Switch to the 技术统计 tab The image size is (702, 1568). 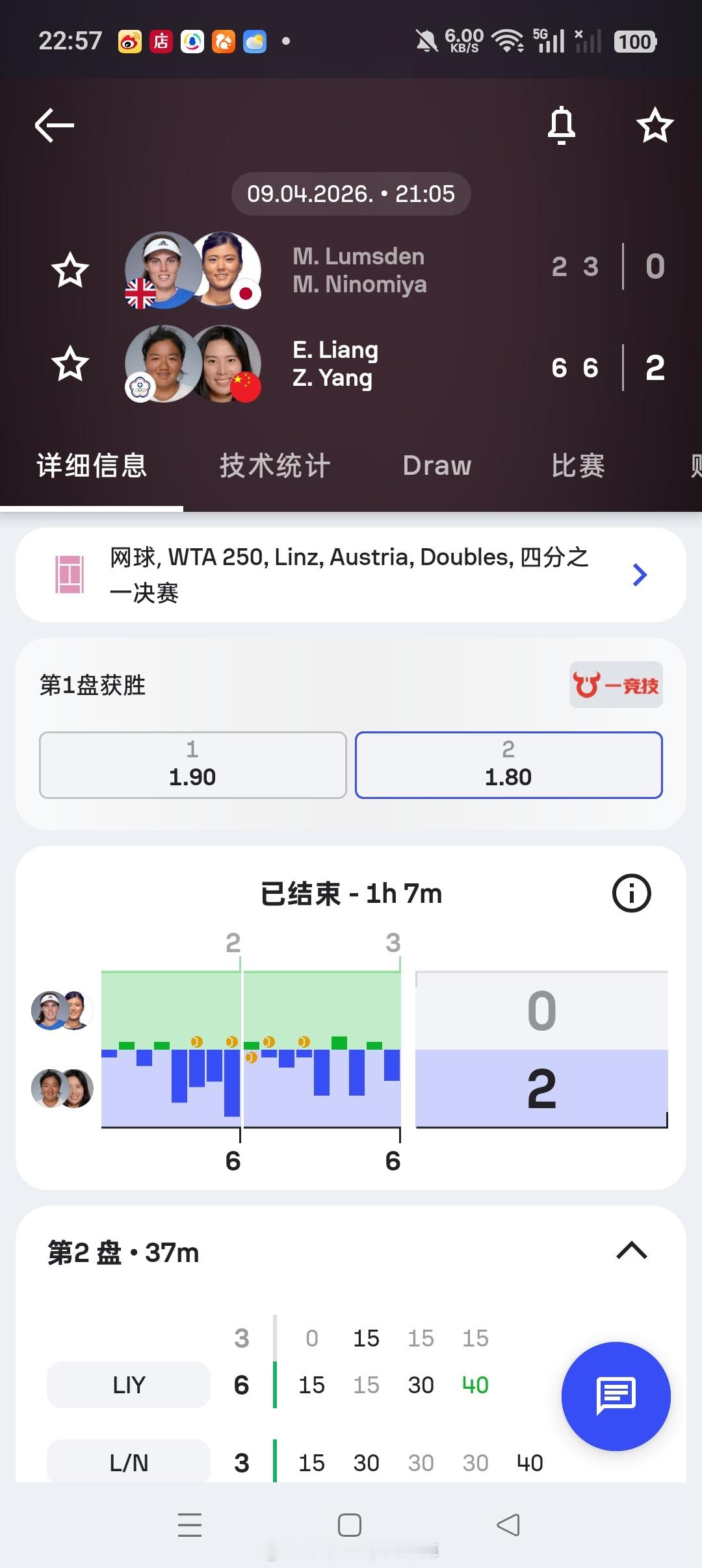276,465
